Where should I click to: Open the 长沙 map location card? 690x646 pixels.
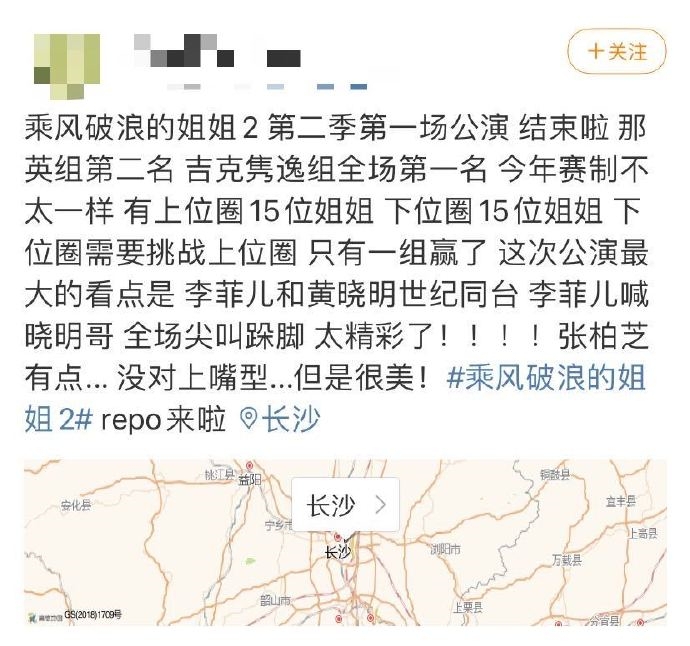[x=345, y=505]
